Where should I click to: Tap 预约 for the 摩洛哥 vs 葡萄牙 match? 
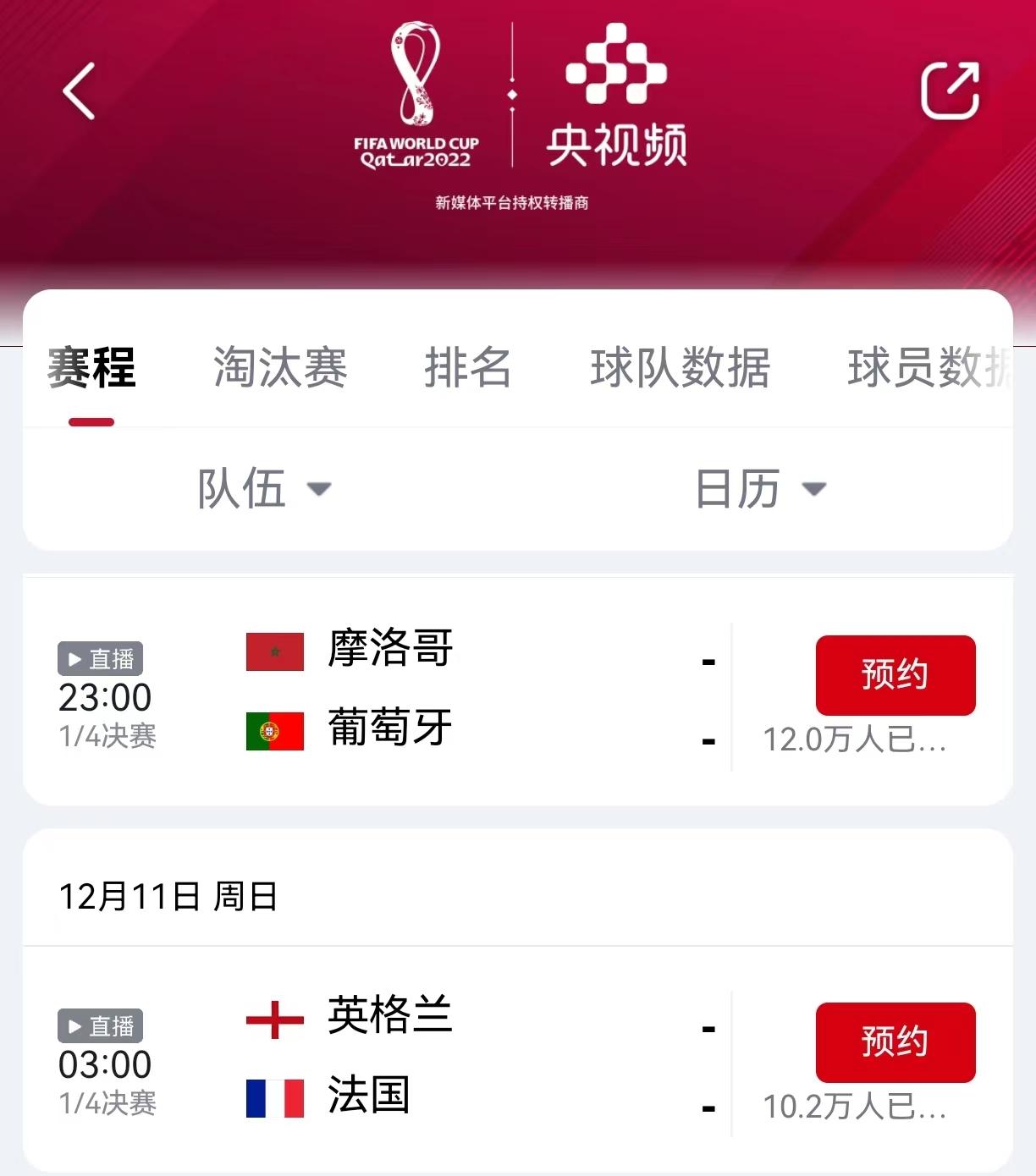click(895, 675)
